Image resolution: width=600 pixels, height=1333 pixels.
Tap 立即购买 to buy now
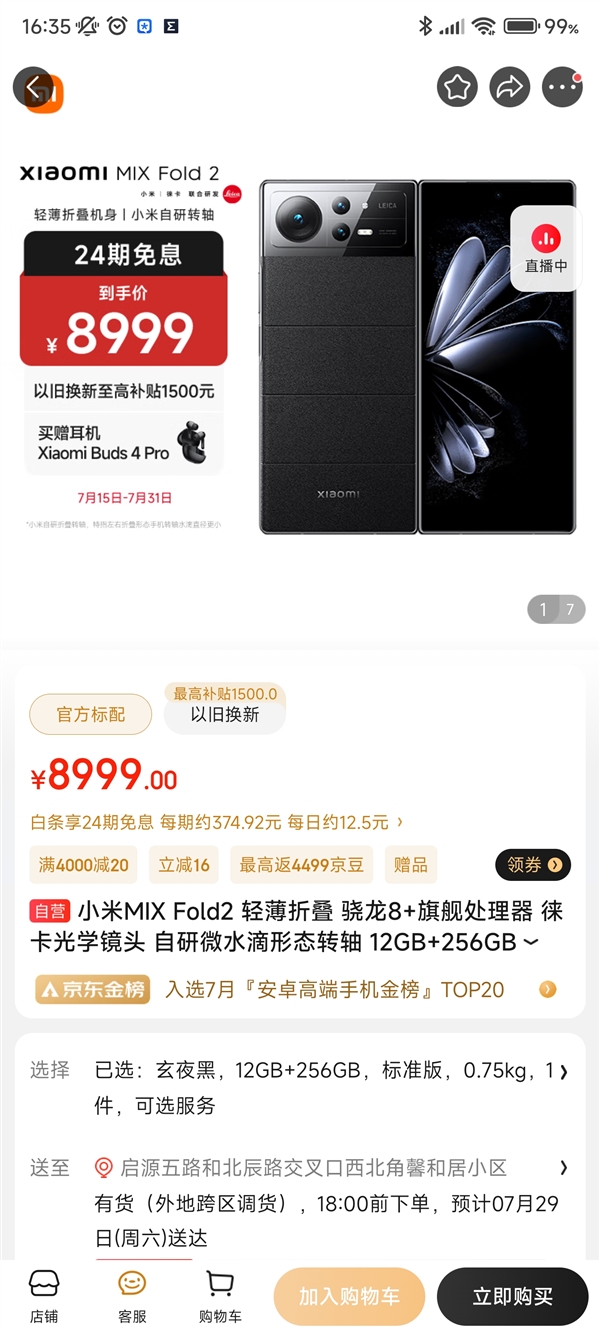click(512, 1296)
